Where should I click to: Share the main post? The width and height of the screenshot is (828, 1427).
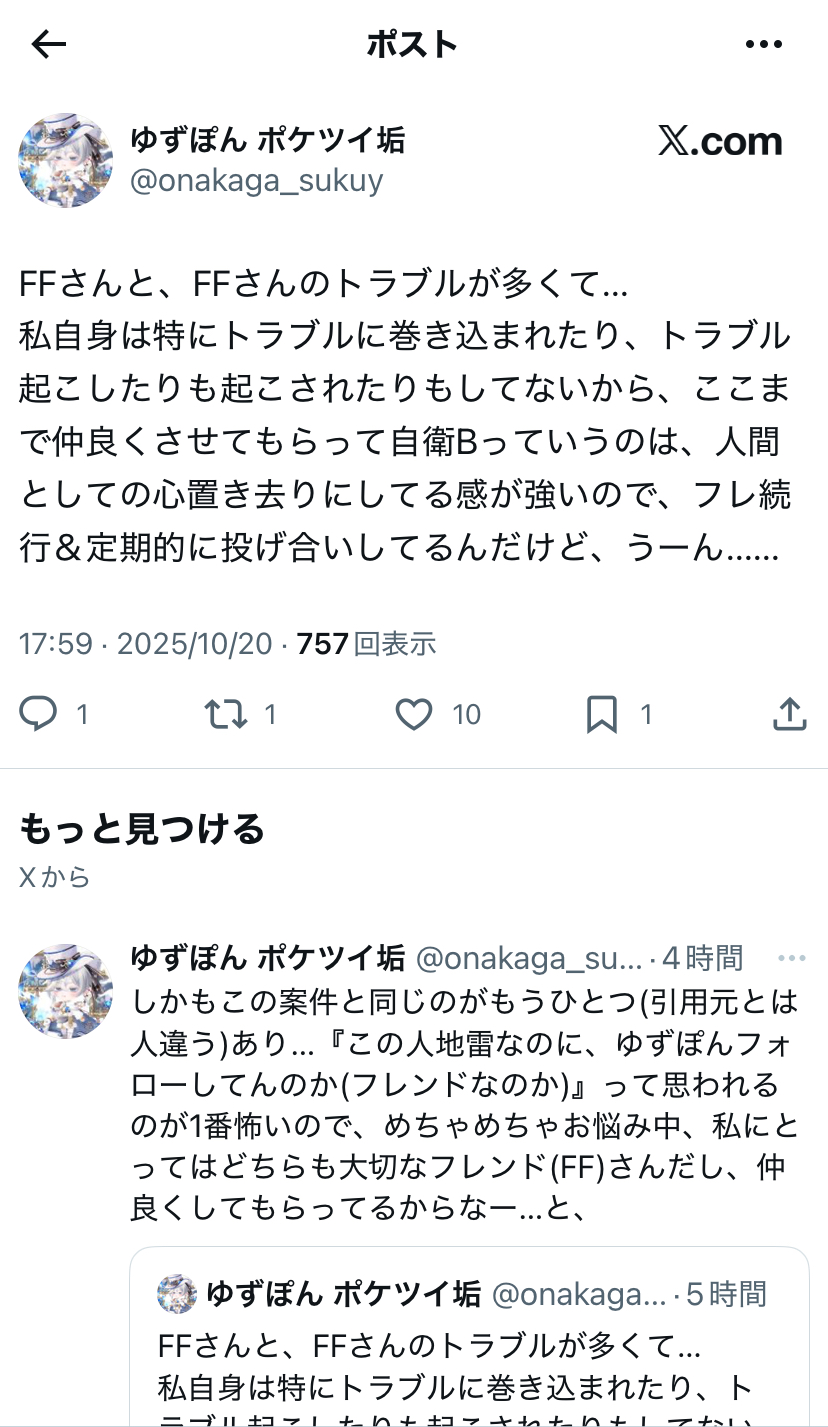pos(790,714)
